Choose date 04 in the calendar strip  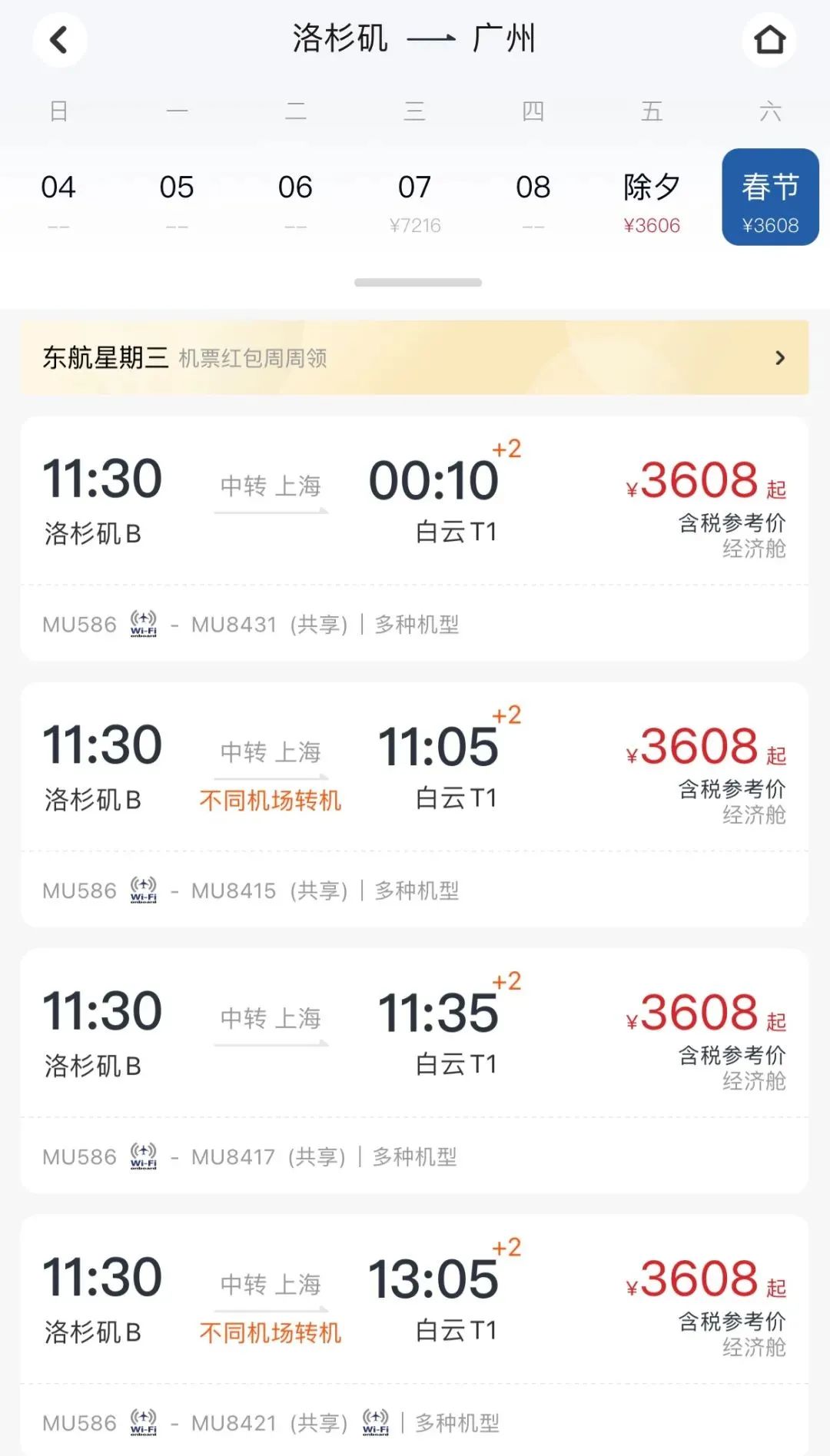click(58, 202)
